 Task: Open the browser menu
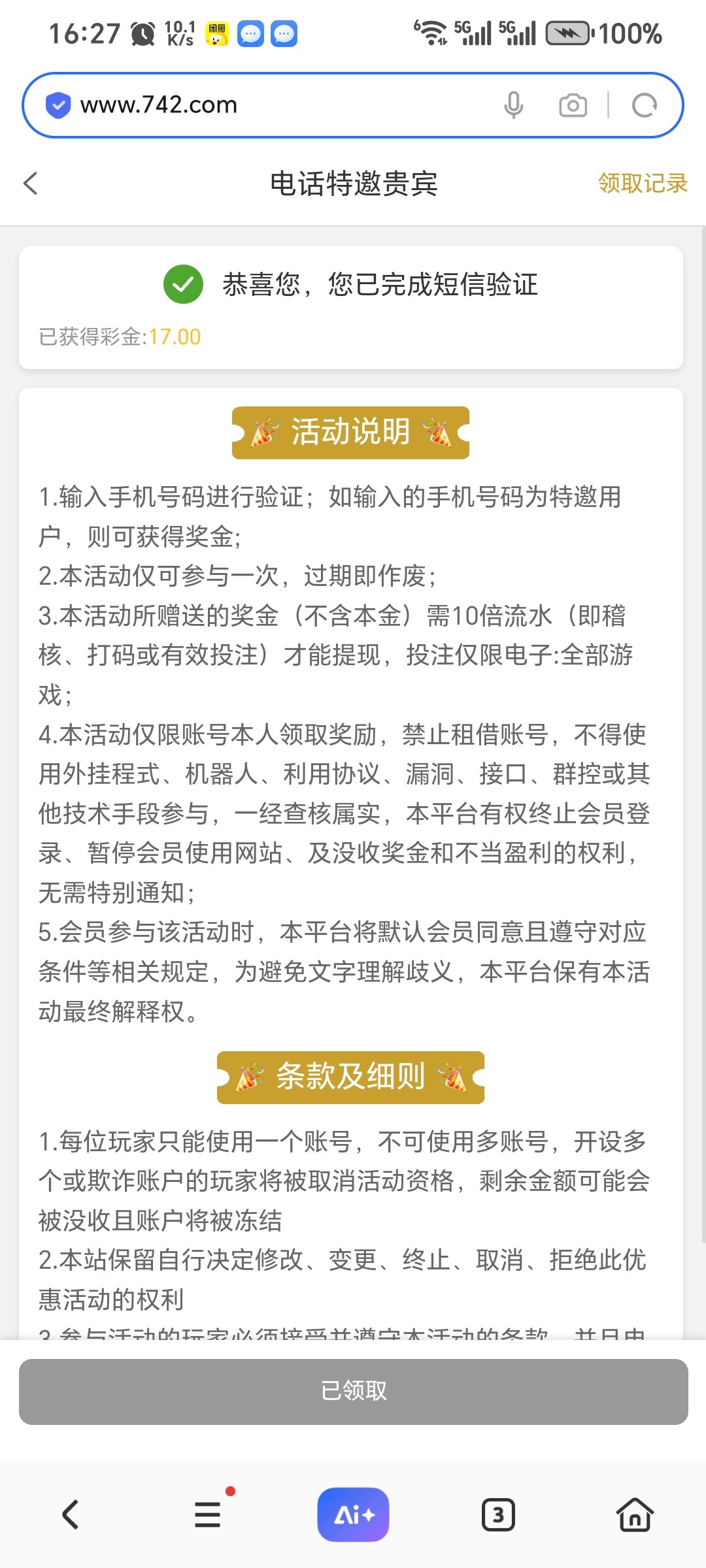coord(208,1514)
